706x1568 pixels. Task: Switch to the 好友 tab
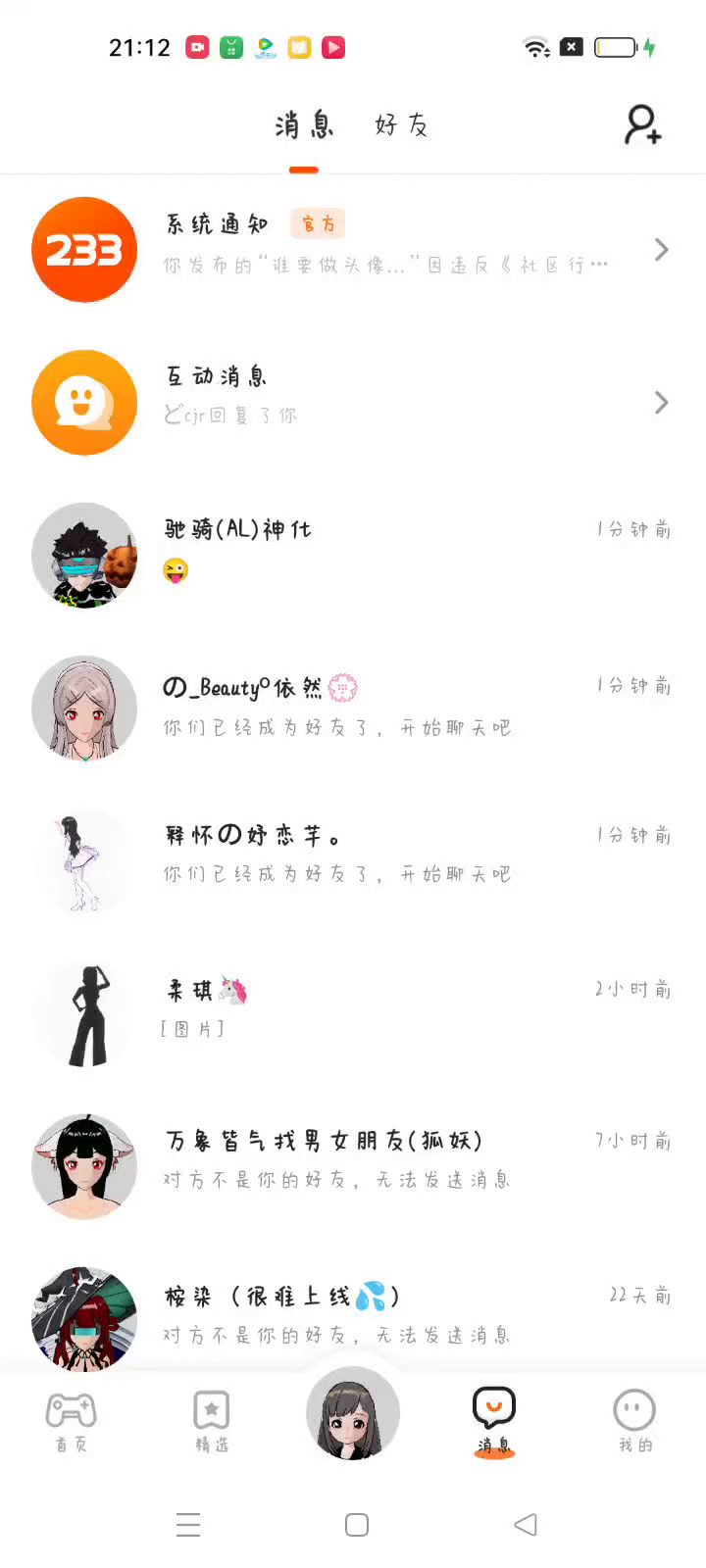(401, 125)
